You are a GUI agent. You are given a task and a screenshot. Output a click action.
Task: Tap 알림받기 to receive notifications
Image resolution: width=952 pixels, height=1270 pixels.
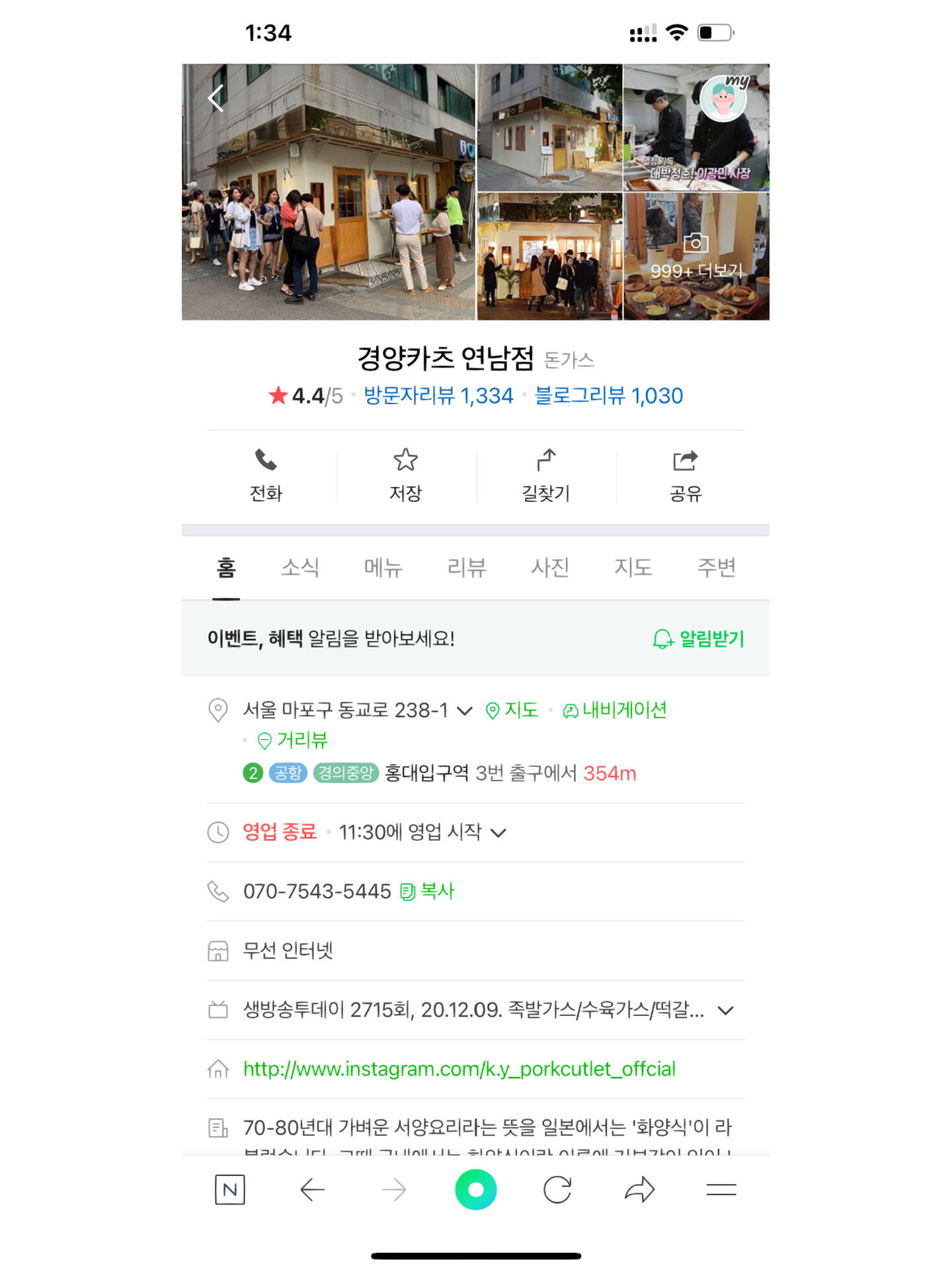698,639
